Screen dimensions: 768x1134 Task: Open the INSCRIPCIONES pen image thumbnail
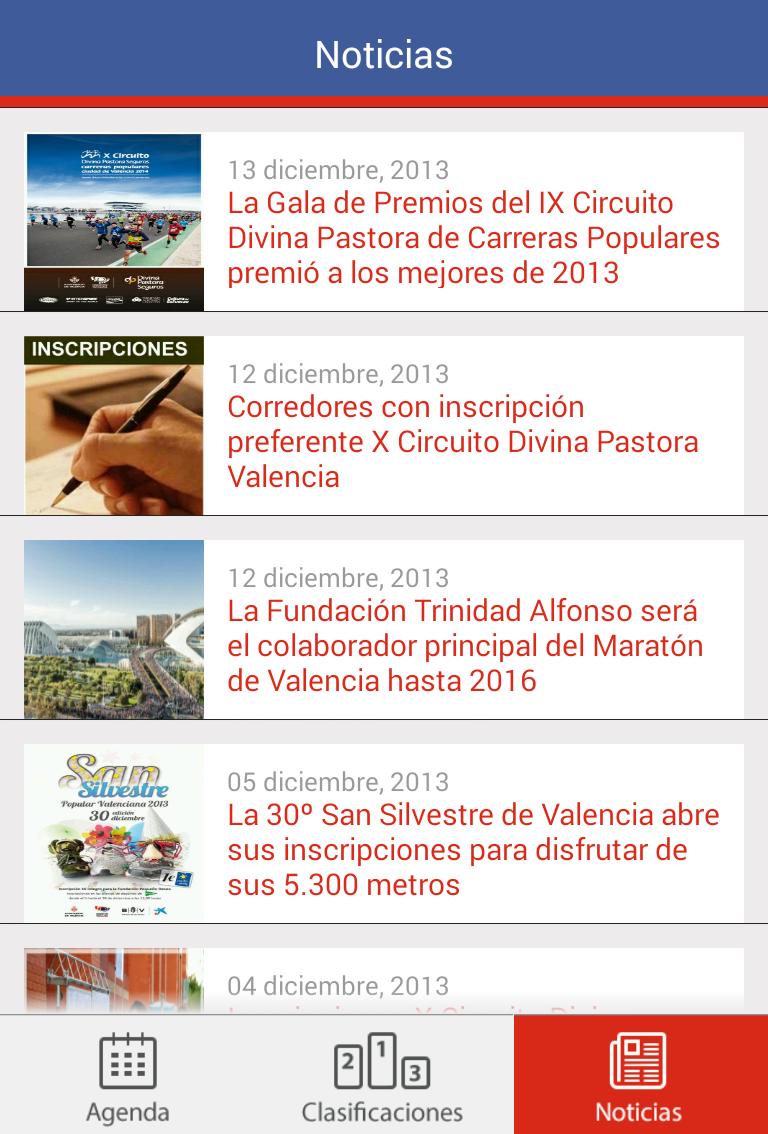click(113, 425)
